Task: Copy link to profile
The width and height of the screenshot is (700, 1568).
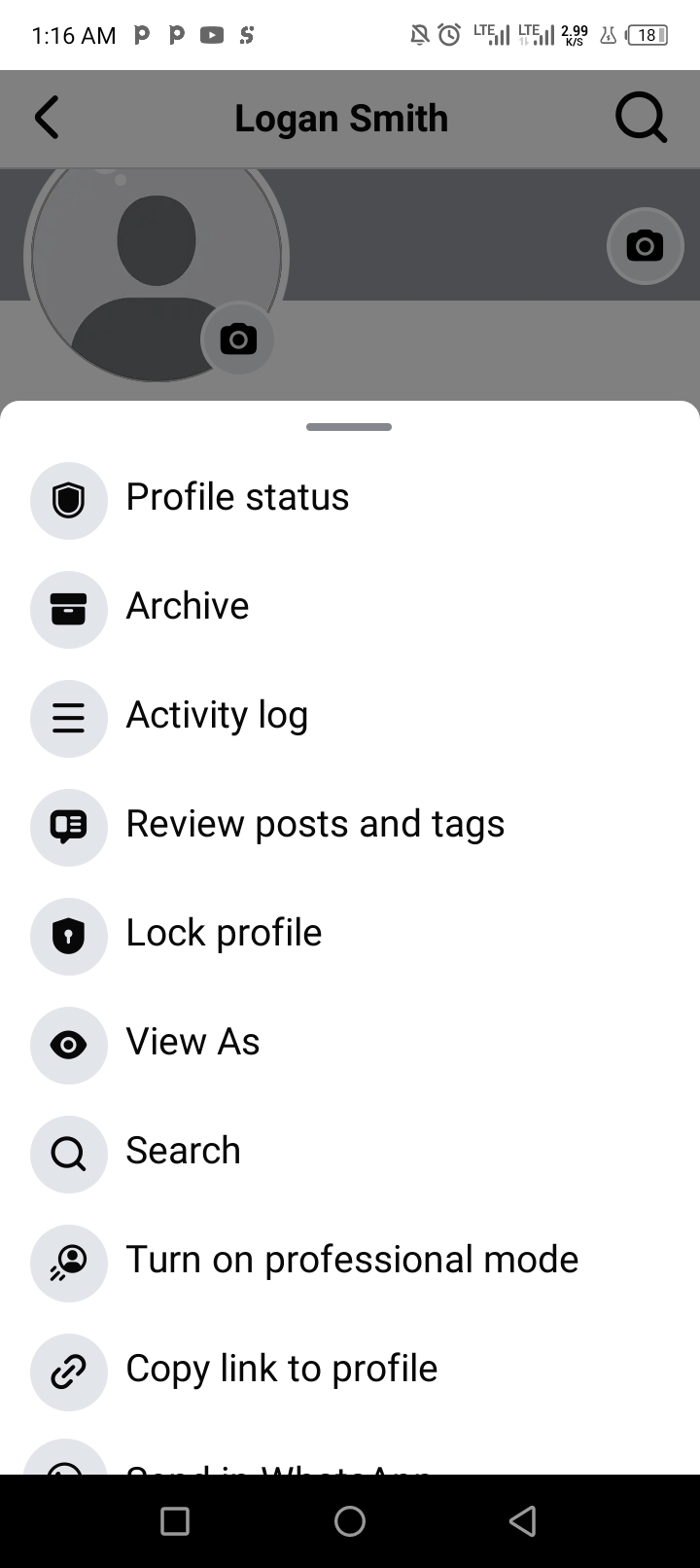Action: tap(281, 1369)
